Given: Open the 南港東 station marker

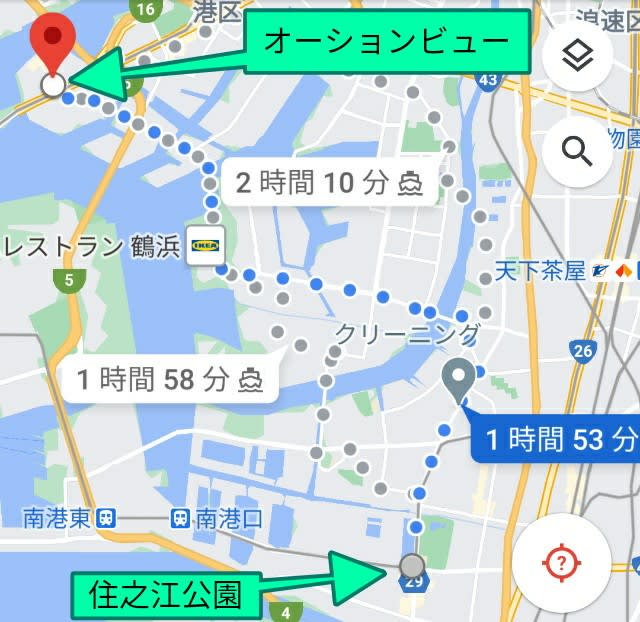Looking at the screenshot, I should (x=106, y=518).
